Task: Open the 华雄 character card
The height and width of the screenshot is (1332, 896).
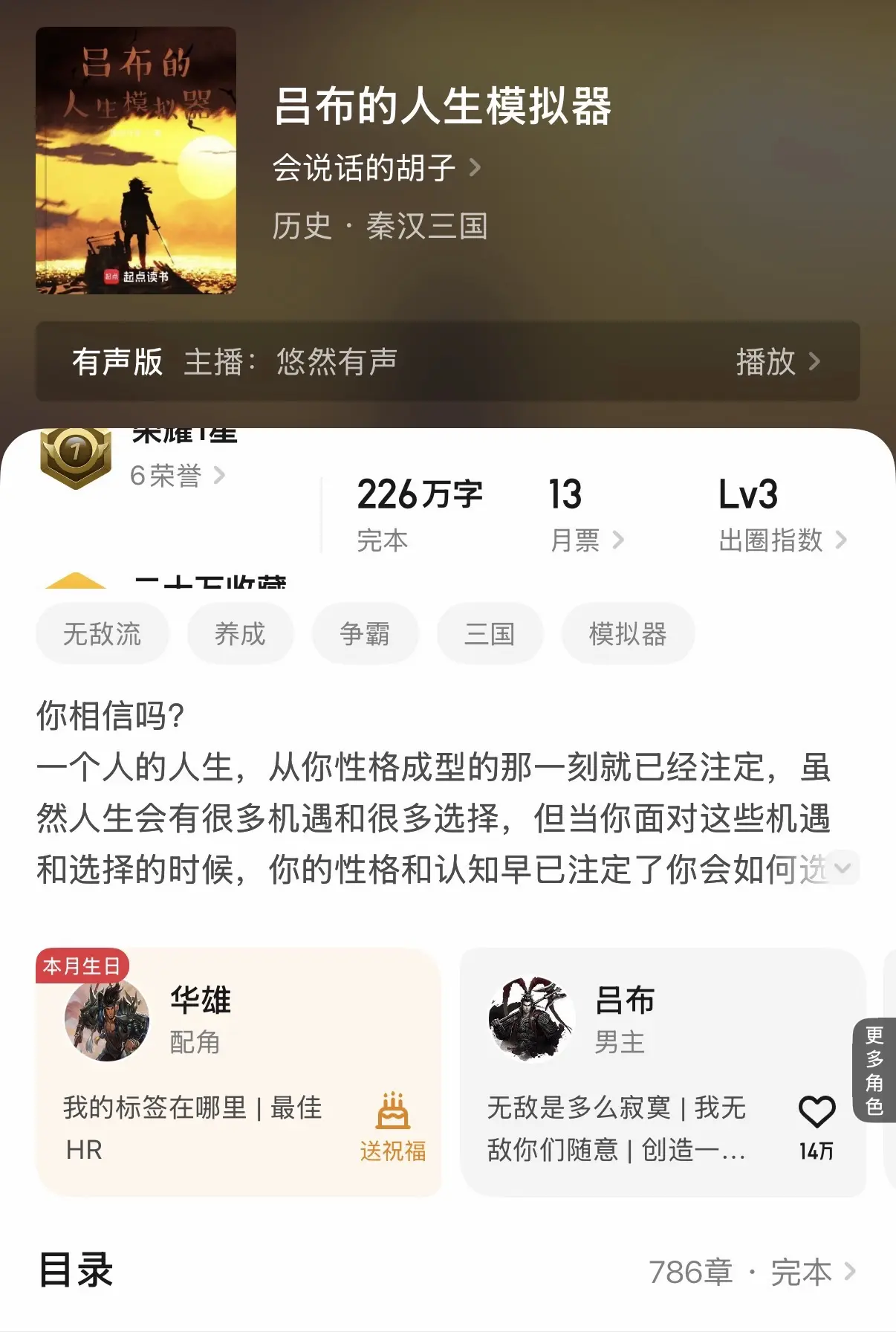Action: point(238,1071)
